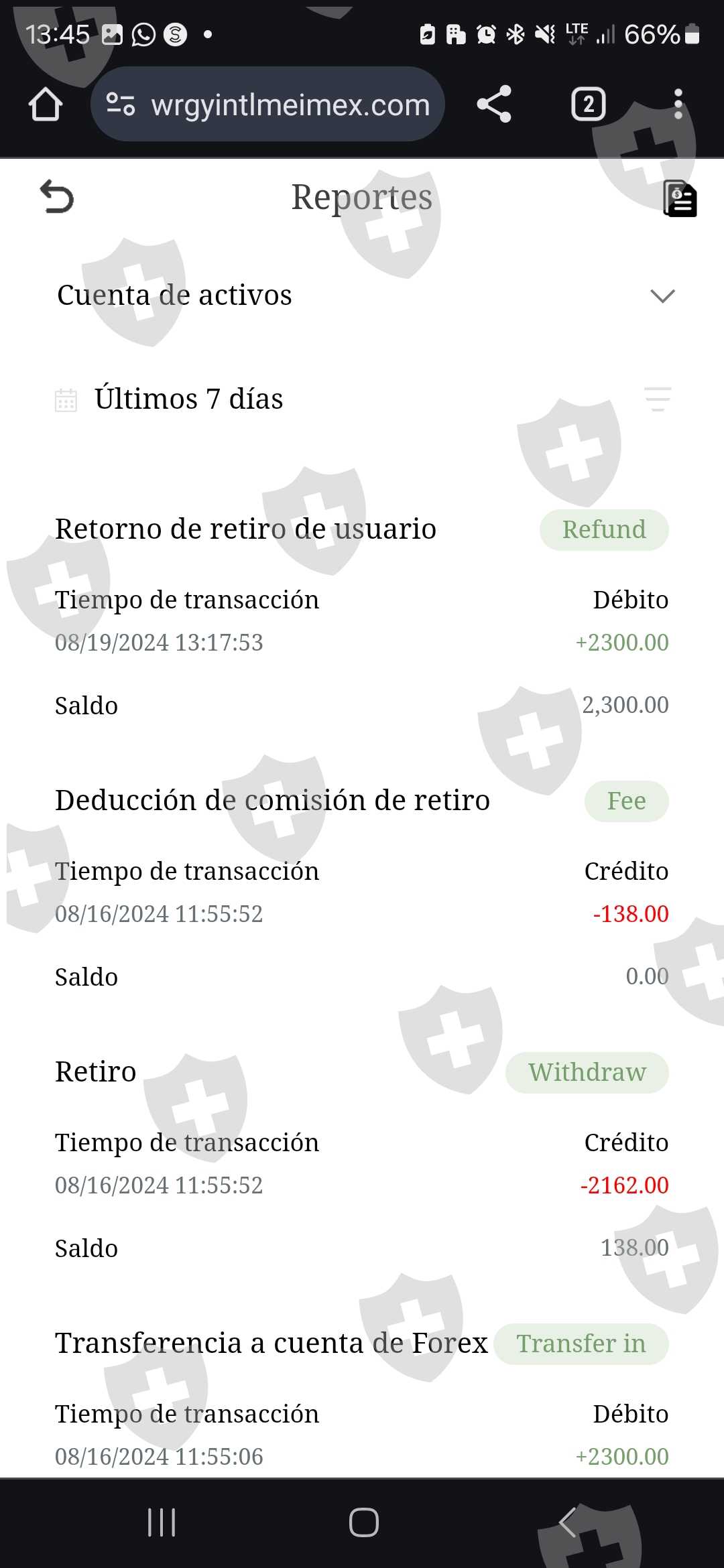The height and width of the screenshot is (1568, 724).
Task: Open the browser tab switcher
Action: pyautogui.click(x=588, y=105)
